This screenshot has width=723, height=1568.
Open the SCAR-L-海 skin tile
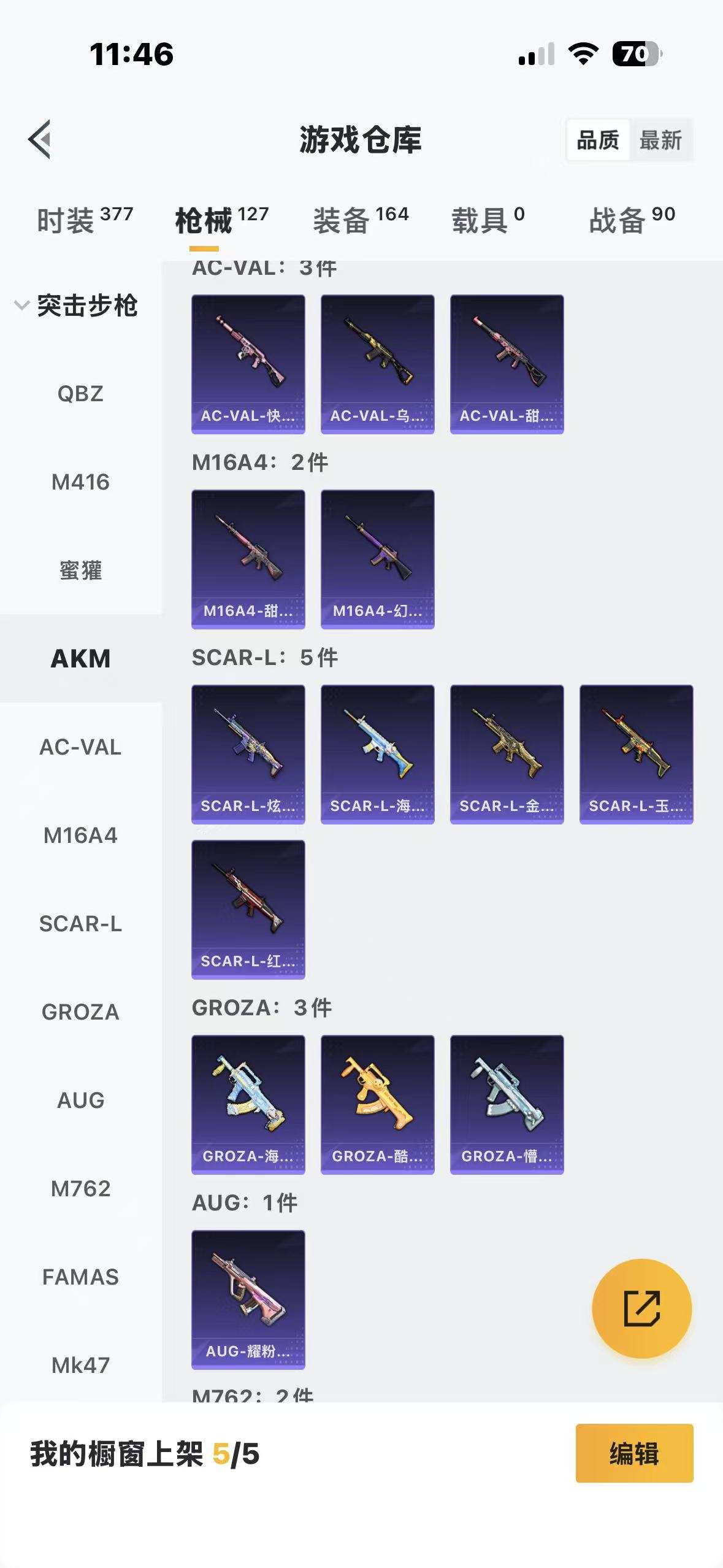[378, 754]
